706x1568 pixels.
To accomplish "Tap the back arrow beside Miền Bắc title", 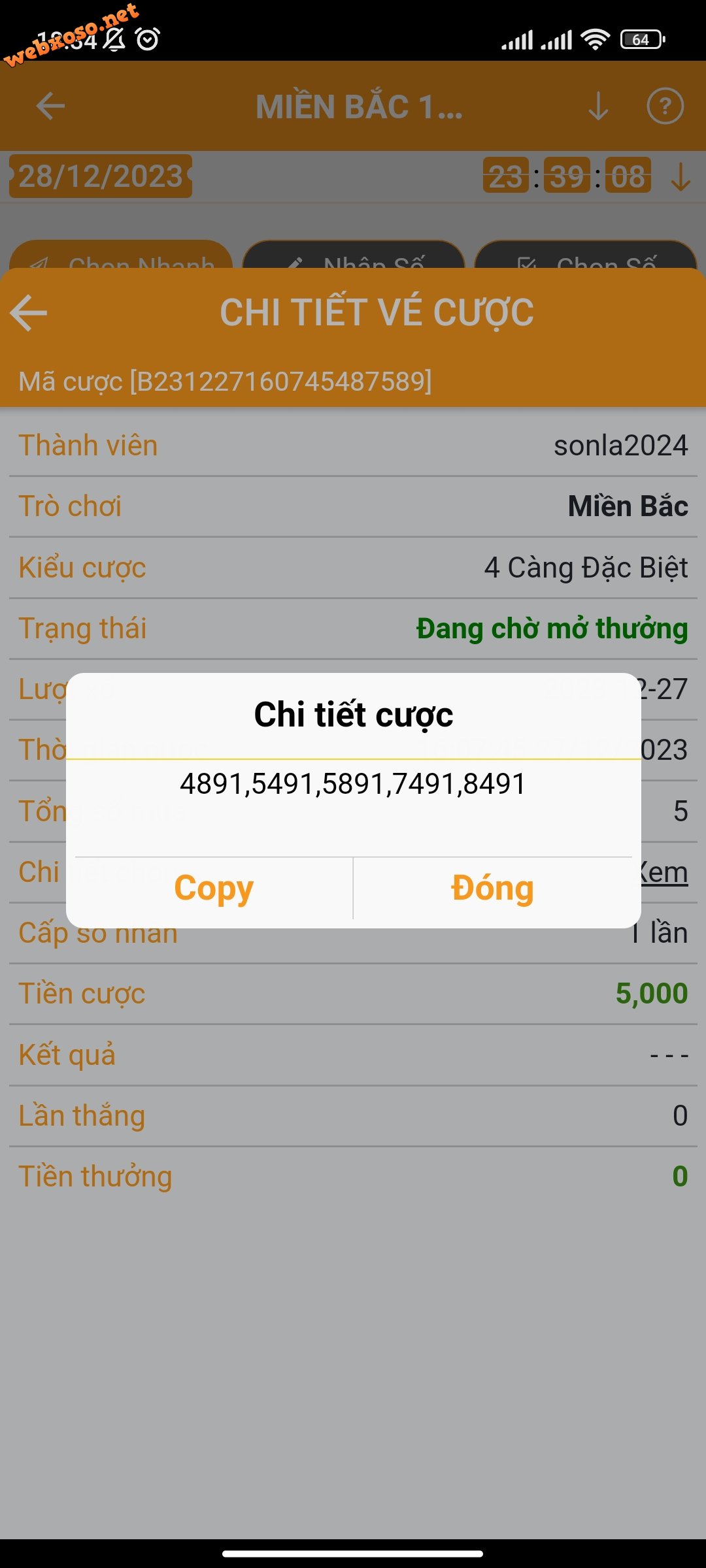I will point(50,106).
